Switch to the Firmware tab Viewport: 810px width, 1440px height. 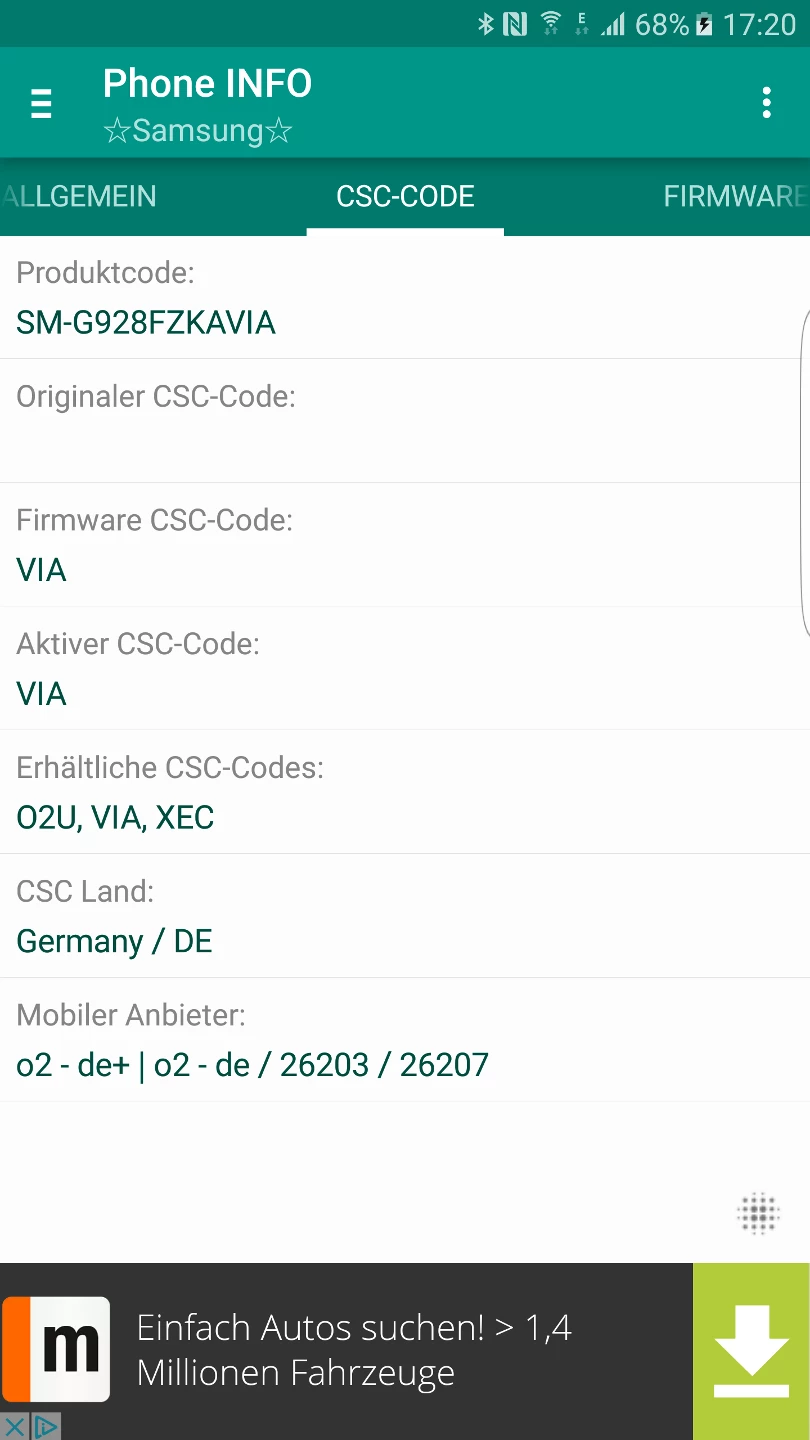click(x=735, y=196)
